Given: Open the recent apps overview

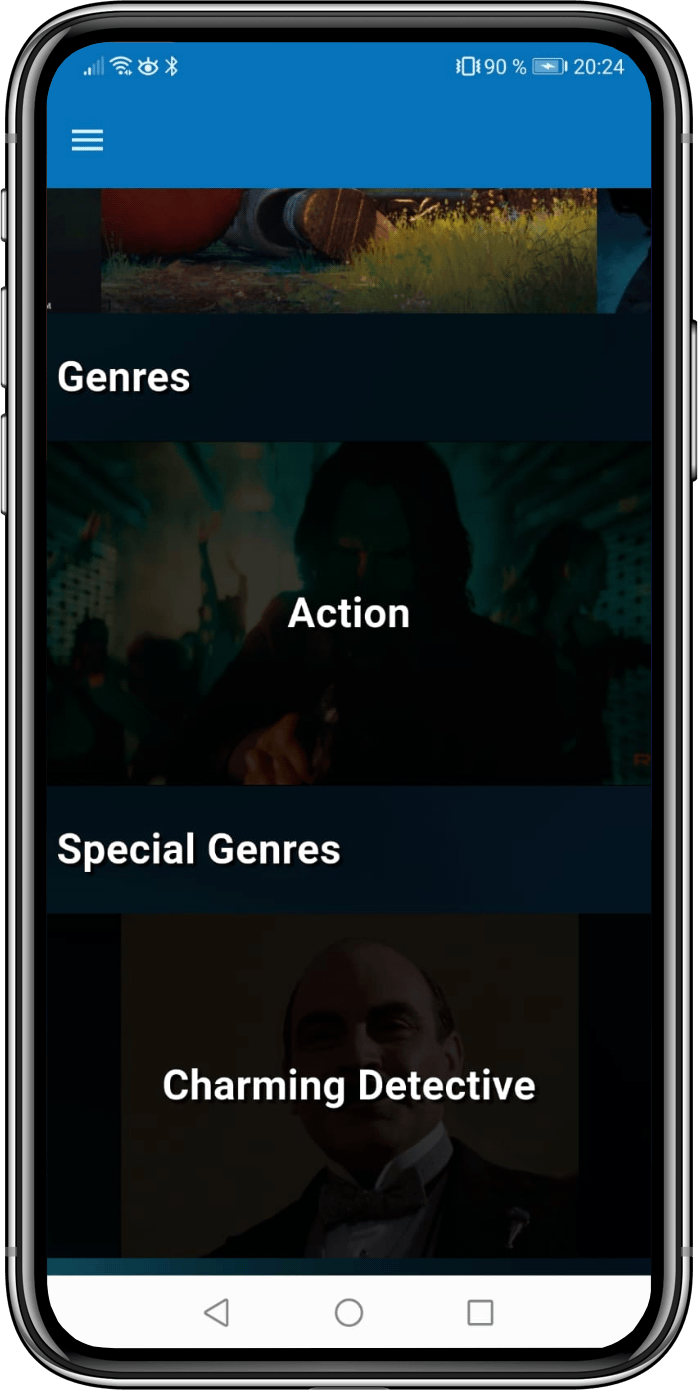Looking at the screenshot, I should (x=481, y=1312).
